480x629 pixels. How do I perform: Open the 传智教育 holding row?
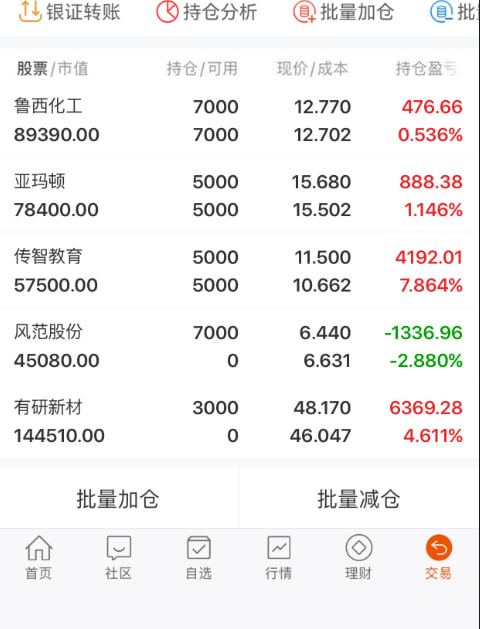pos(240,271)
